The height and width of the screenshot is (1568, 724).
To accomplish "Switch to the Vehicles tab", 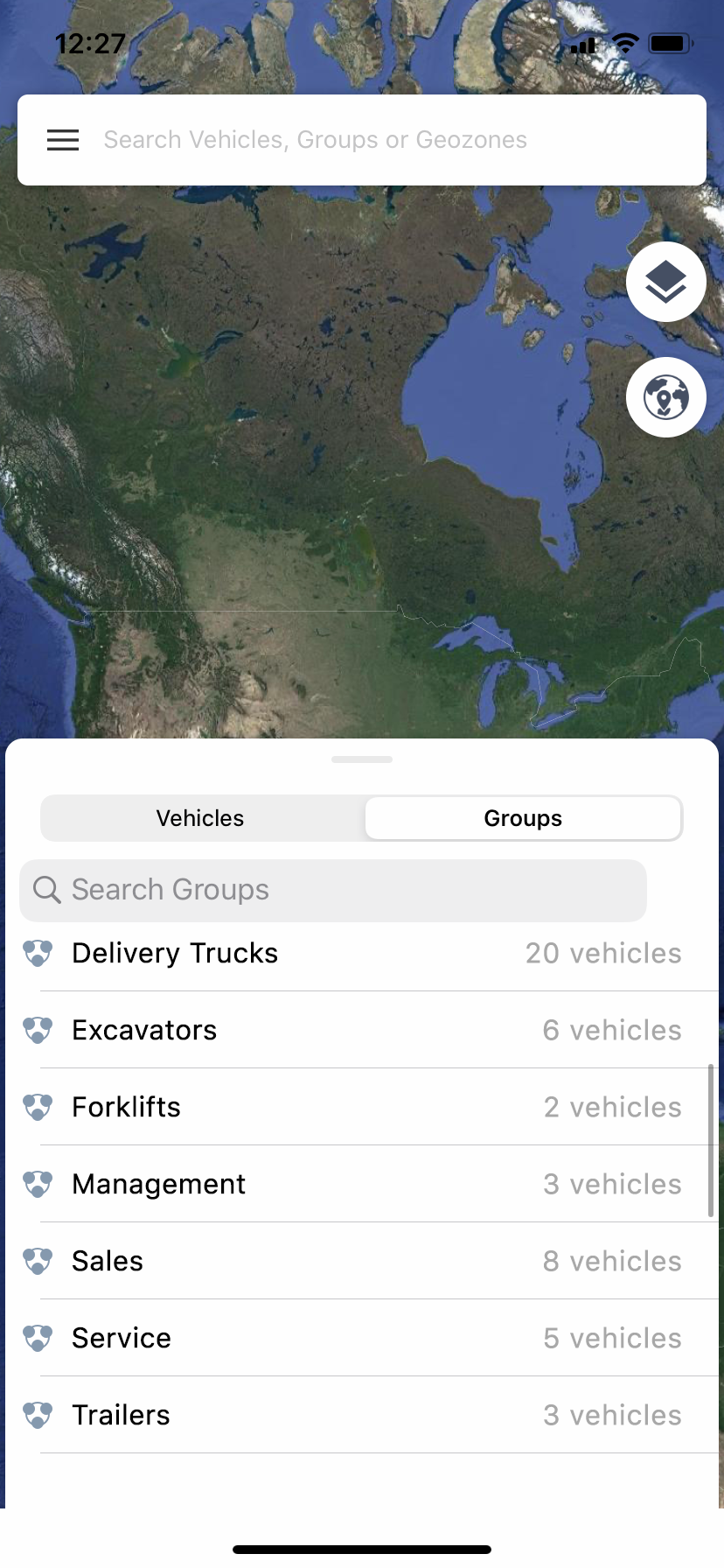I will tap(201, 818).
